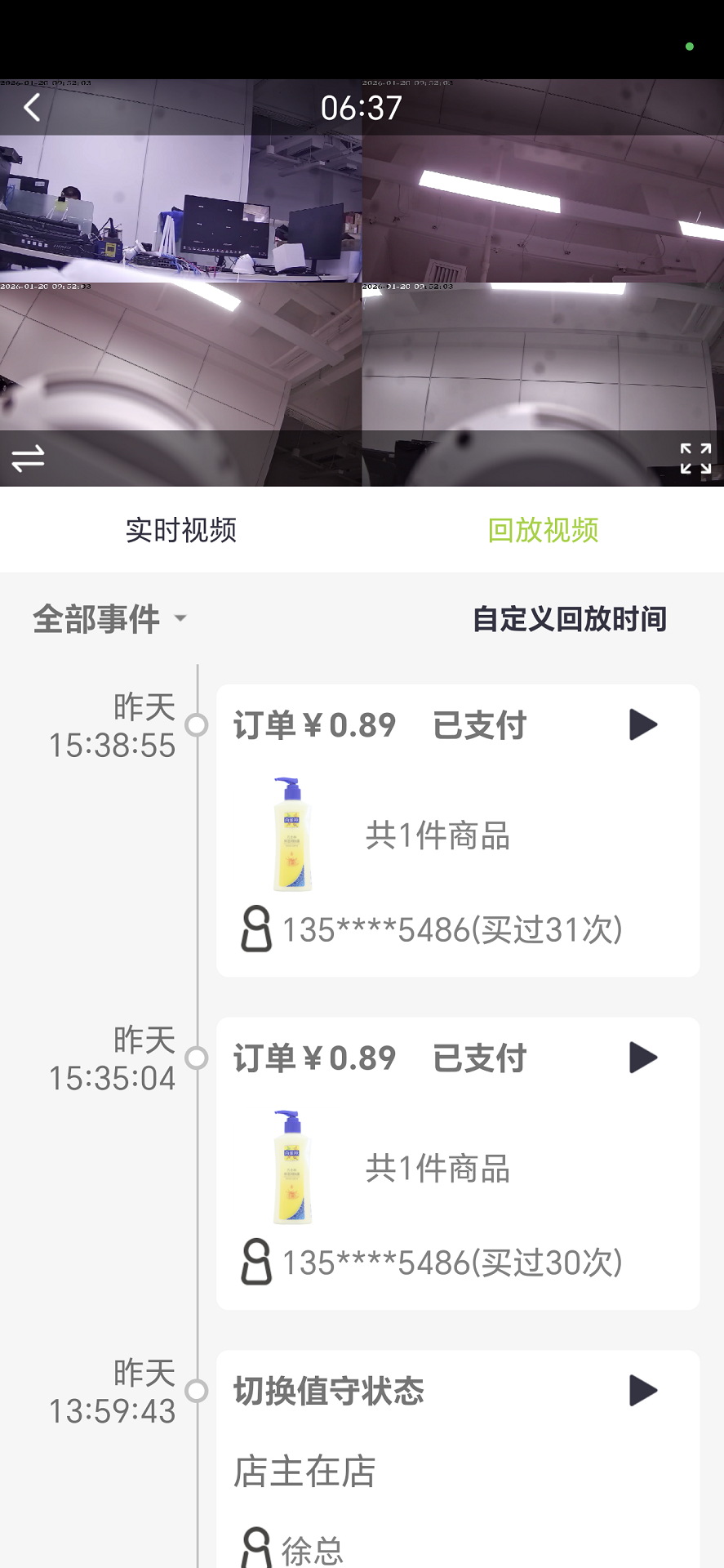Tap the camera channel switch icon
This screenshot has height=1568, width=724.
(x=27, y=459)
